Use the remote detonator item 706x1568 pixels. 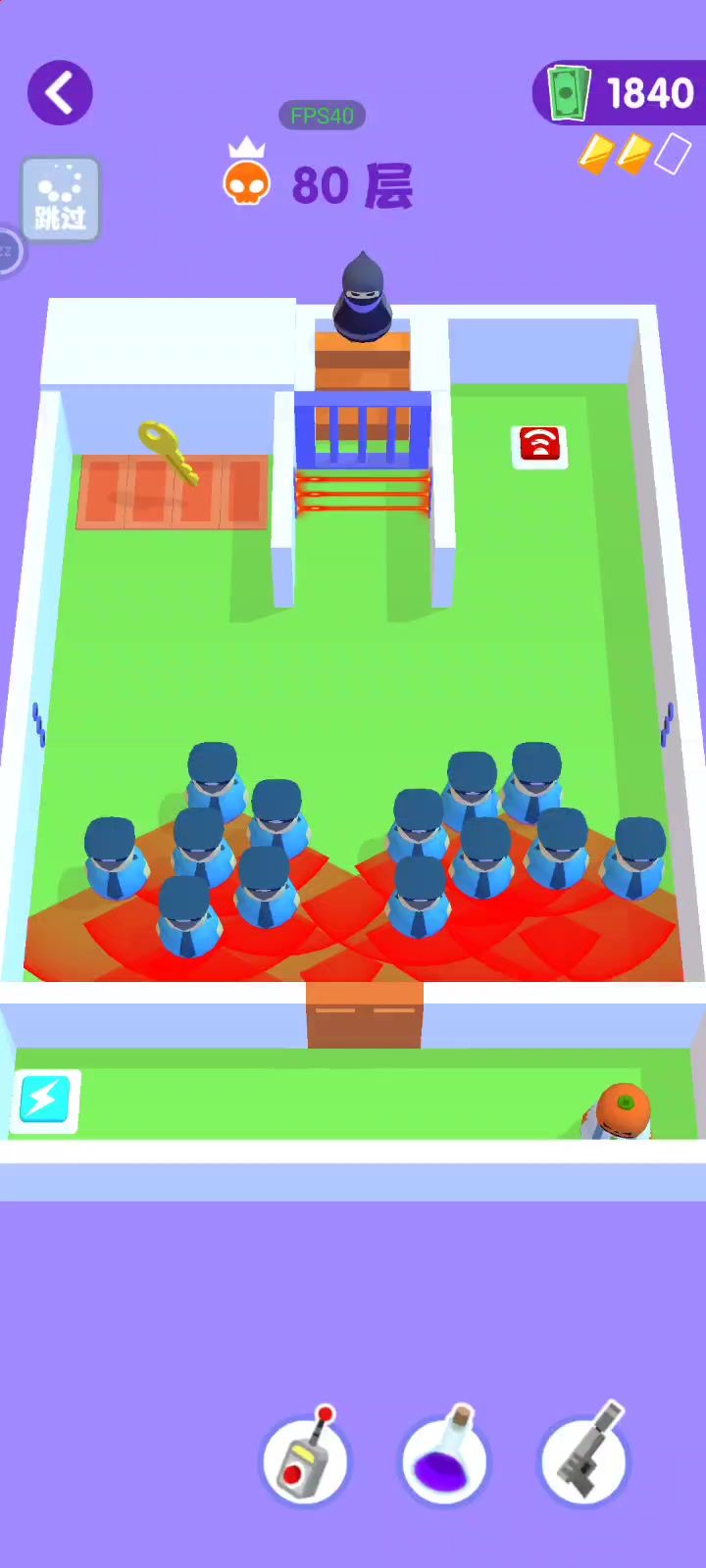coord(305,1459)
